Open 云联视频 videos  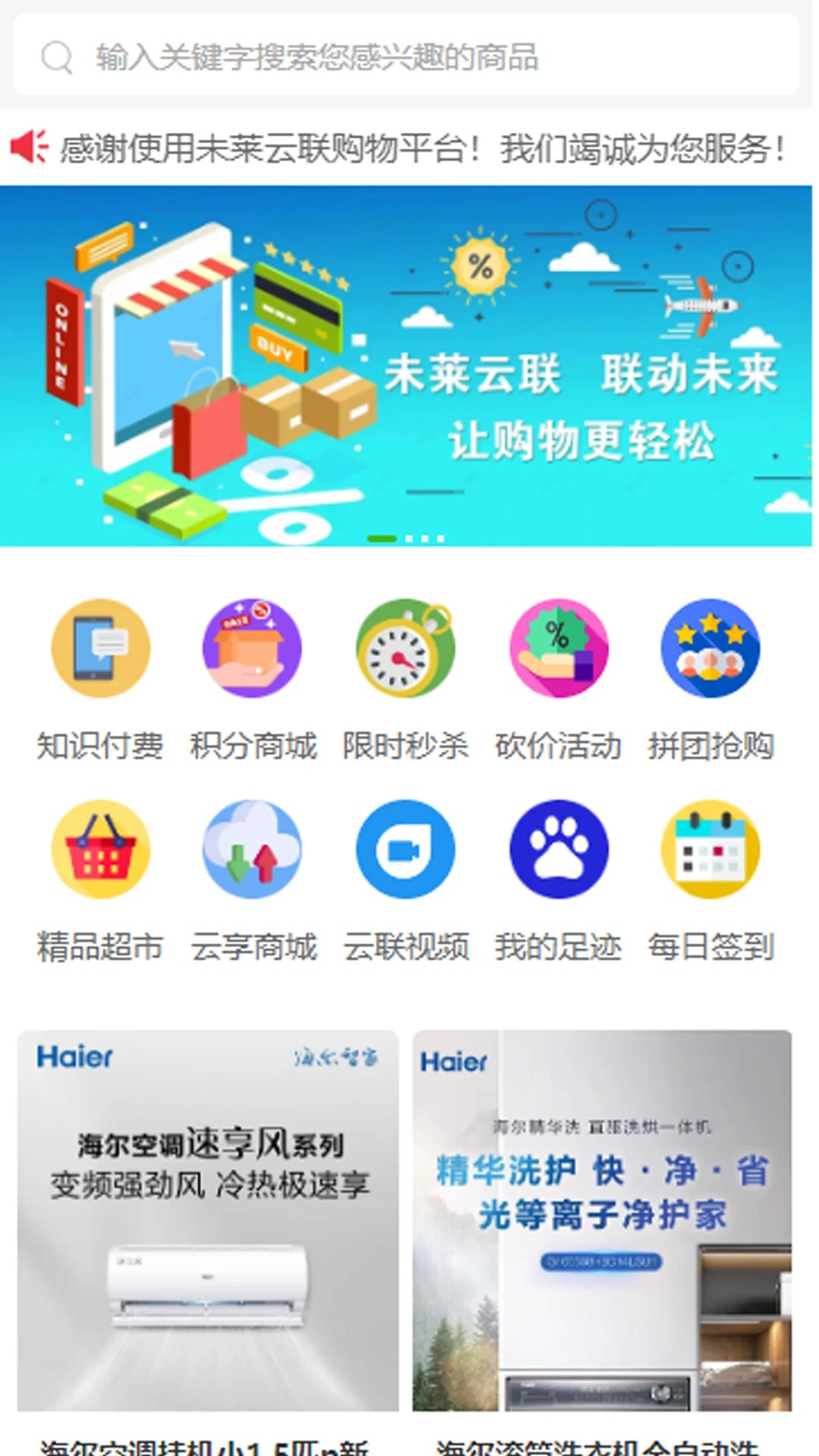[406, 880]
